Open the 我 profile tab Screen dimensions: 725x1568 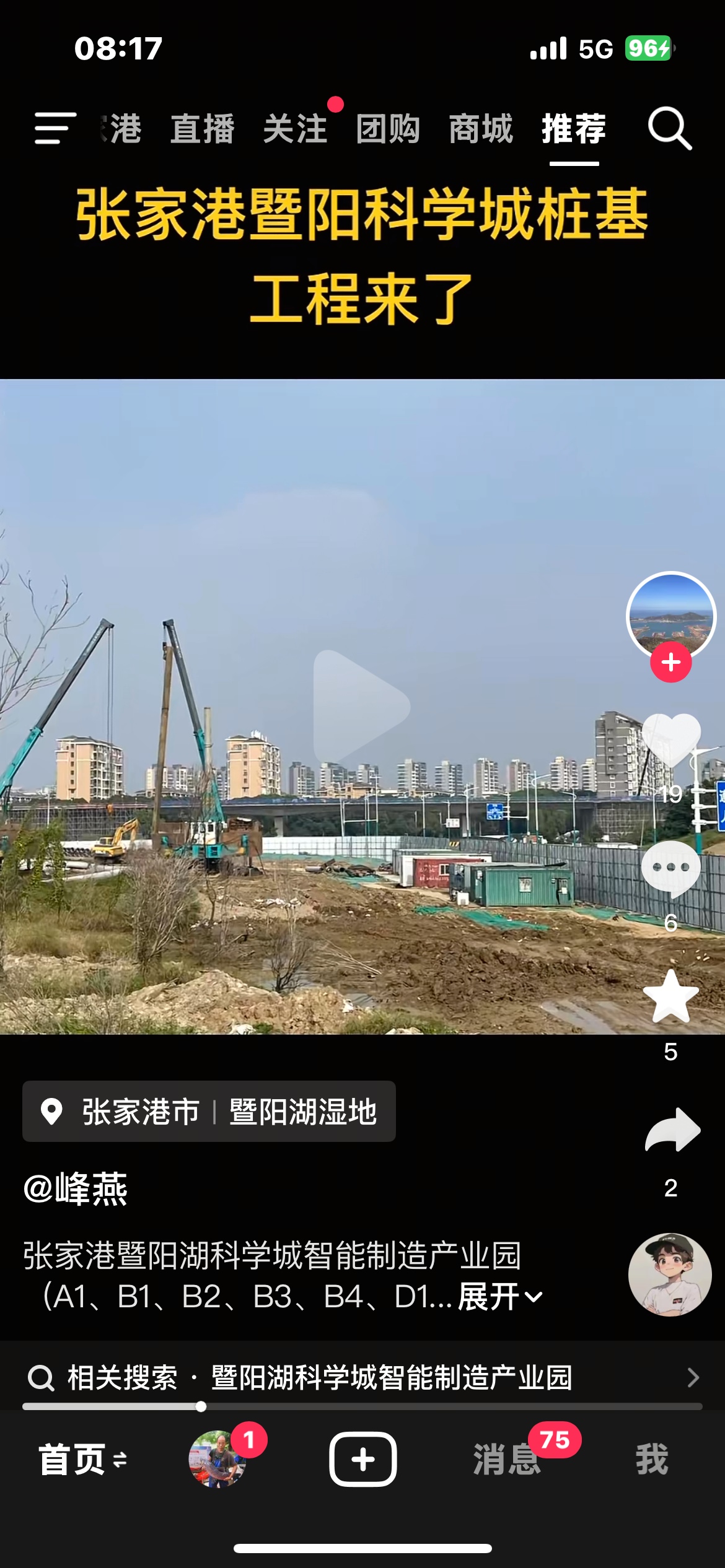point(652,1459)
